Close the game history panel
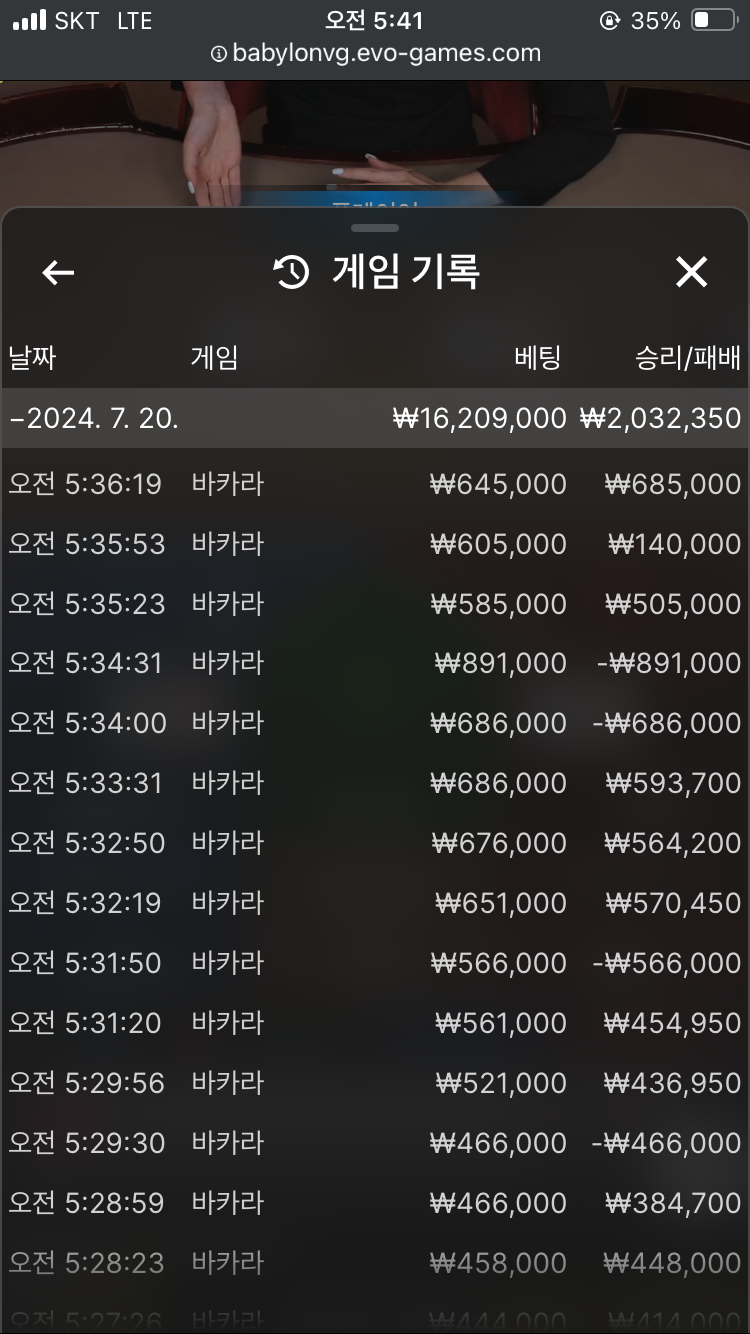The width and height of the screenshot is (750, 1334). (691, 272)
